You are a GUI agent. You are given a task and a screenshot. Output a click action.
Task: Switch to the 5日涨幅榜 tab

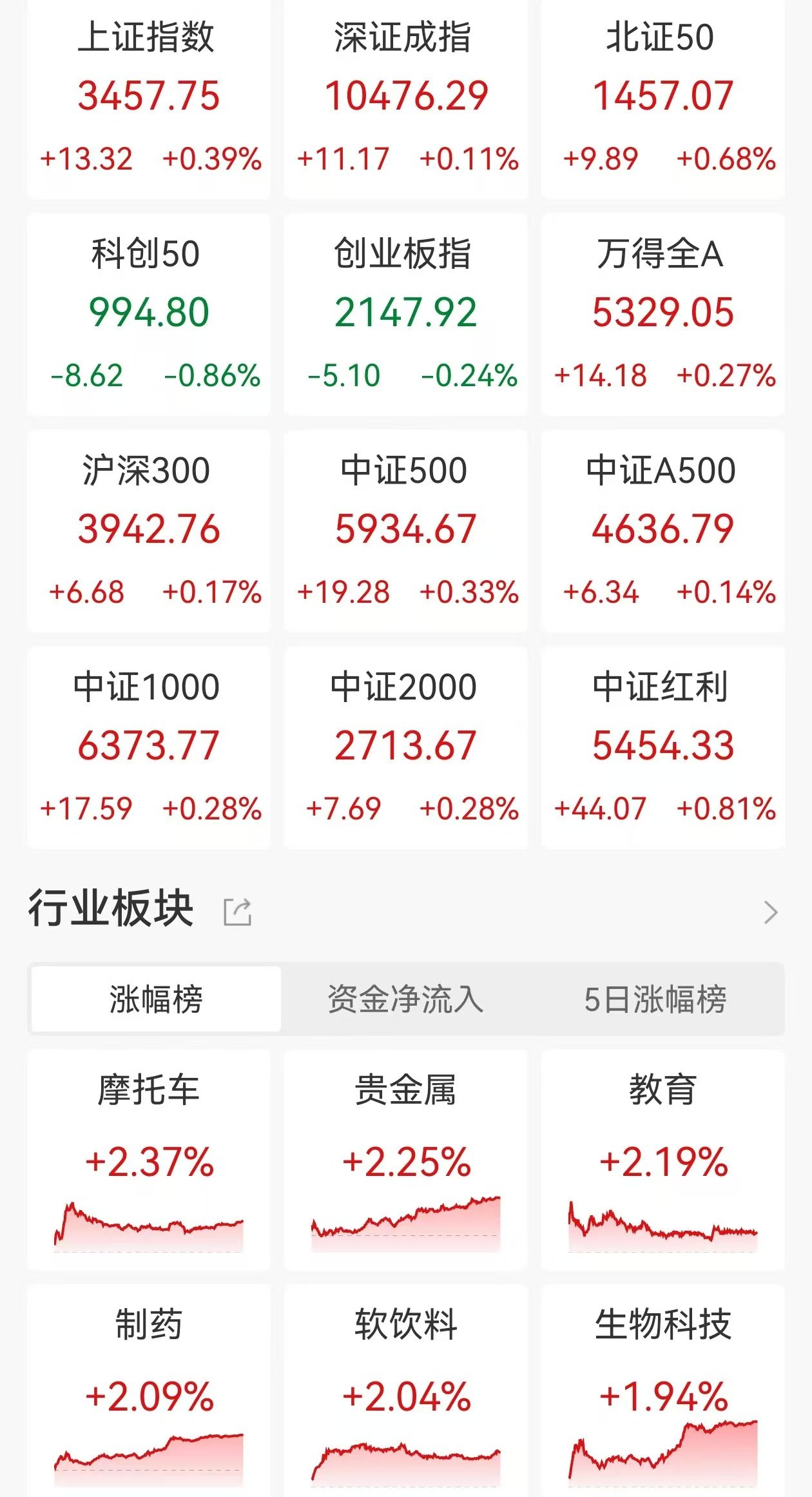tap(655, 999)
